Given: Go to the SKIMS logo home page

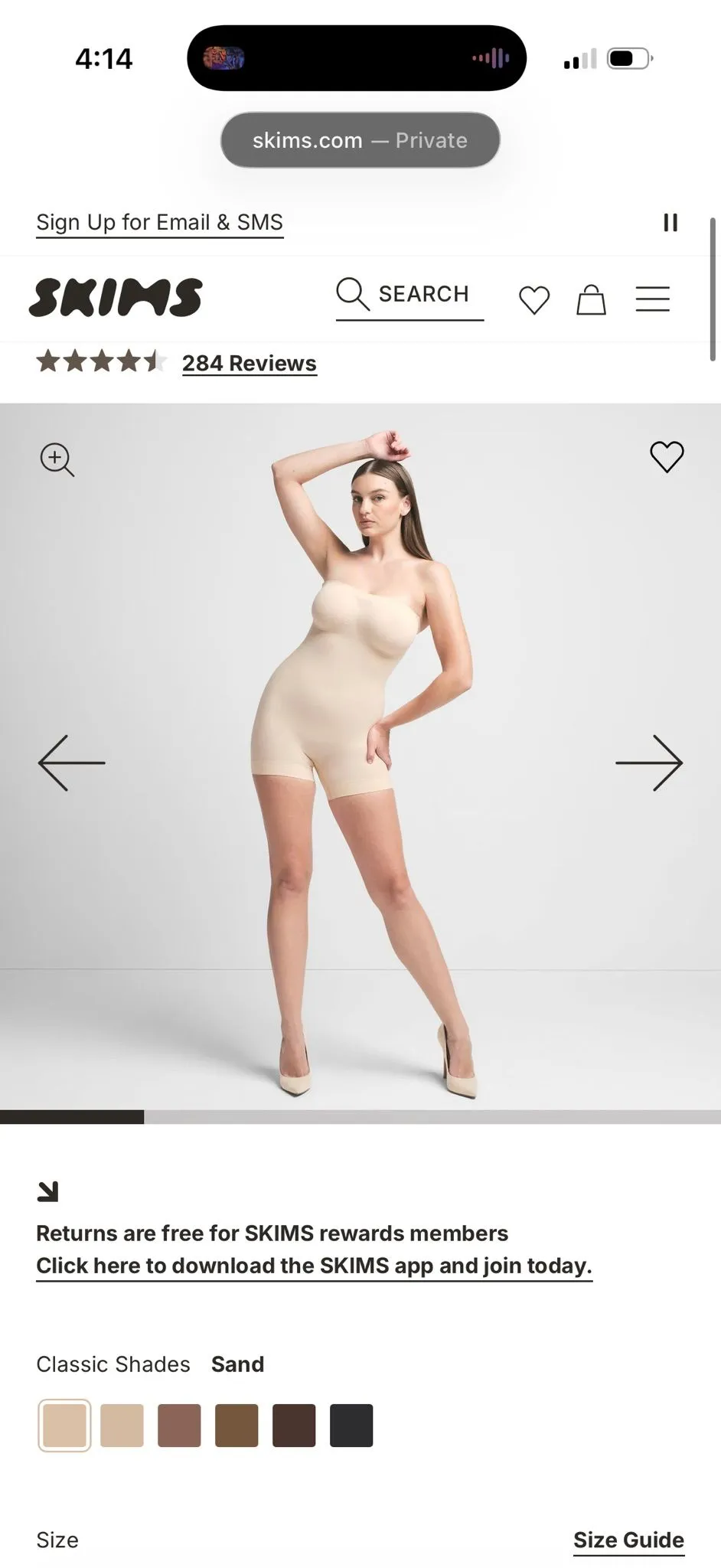Looking at the screenshot, I should (x=116, y=298).
